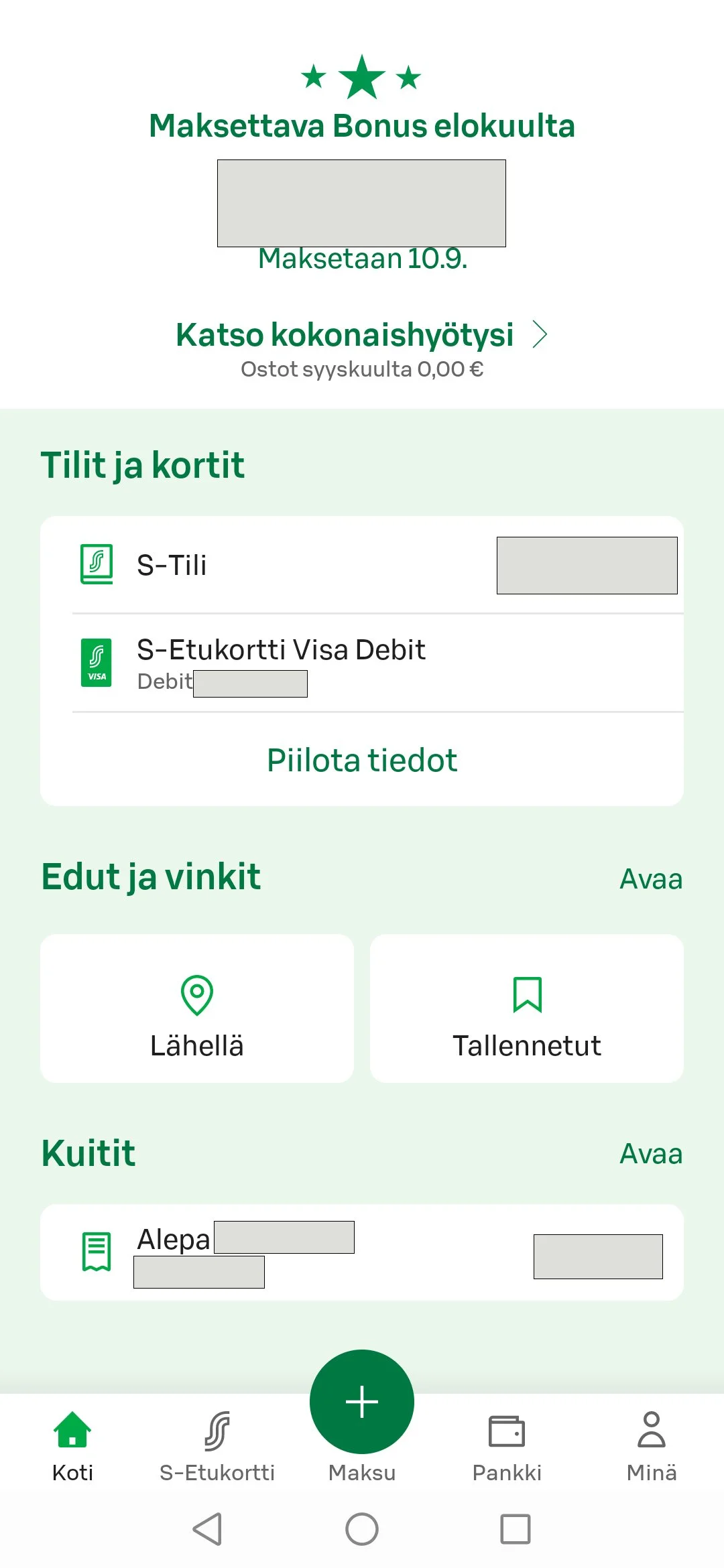
Task: Switch to the S-Etukortti tab
Action: click(x=217, y=1446)
